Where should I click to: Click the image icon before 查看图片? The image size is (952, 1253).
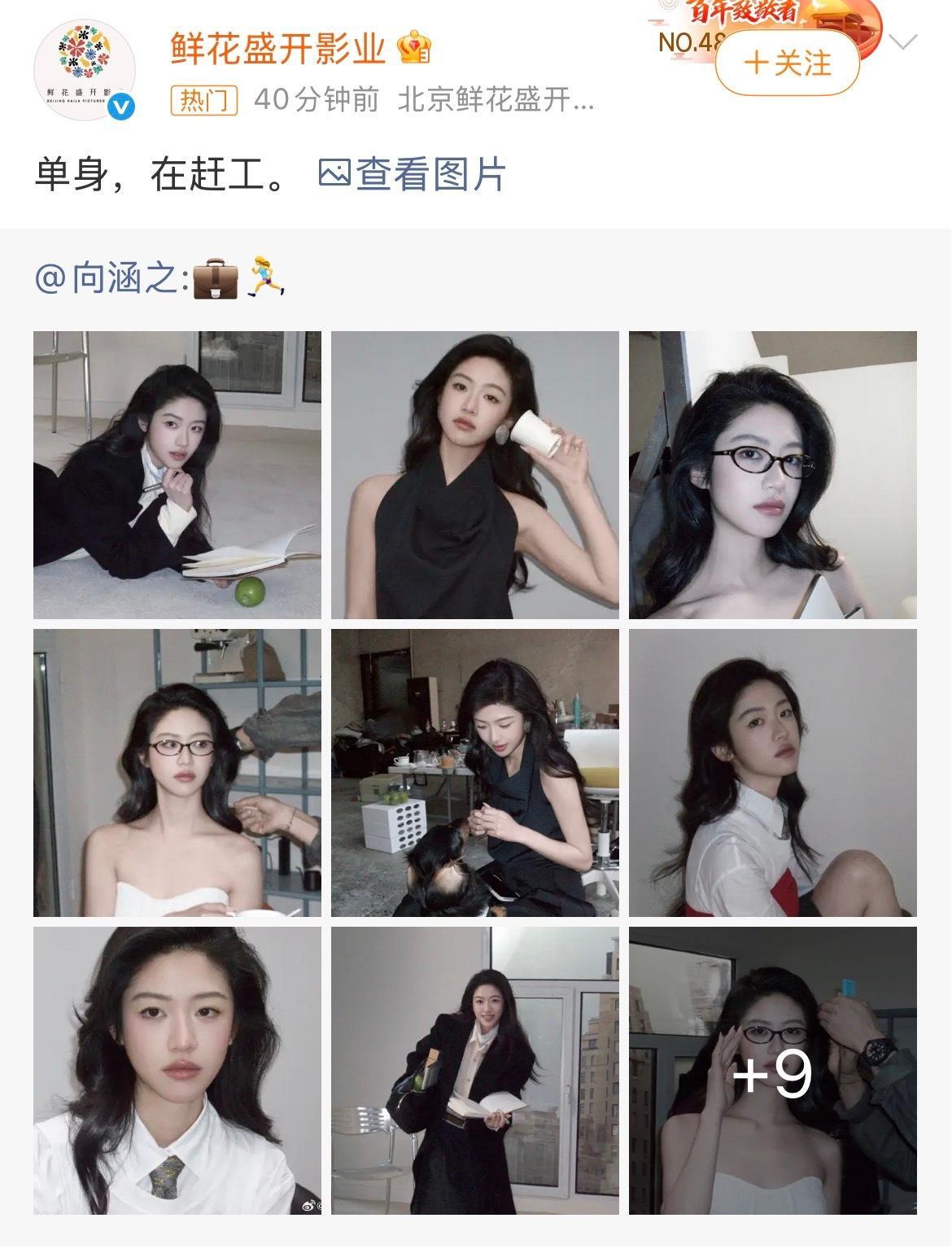tap(336, 175)
